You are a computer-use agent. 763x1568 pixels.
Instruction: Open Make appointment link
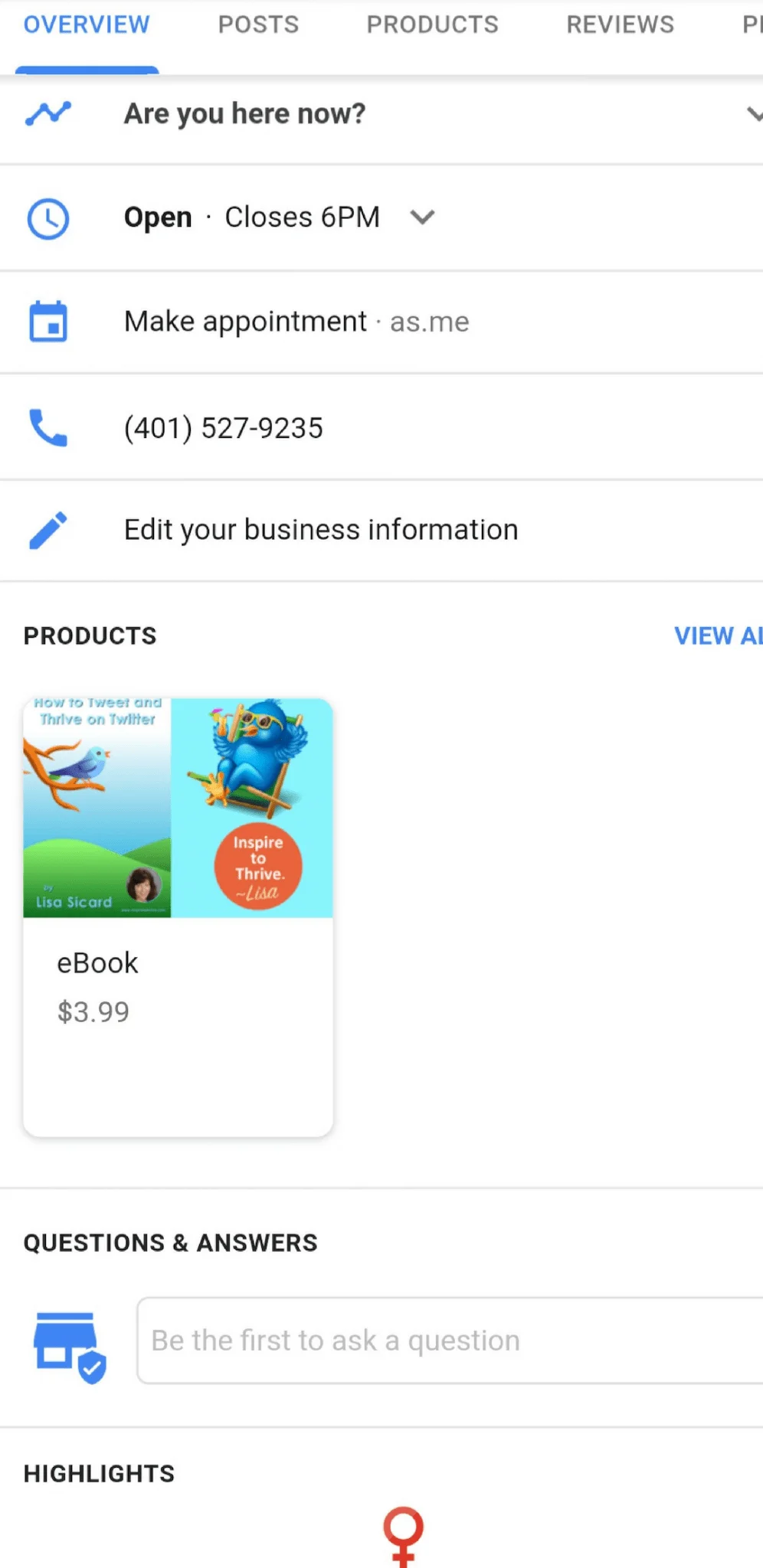coord(381,322)
